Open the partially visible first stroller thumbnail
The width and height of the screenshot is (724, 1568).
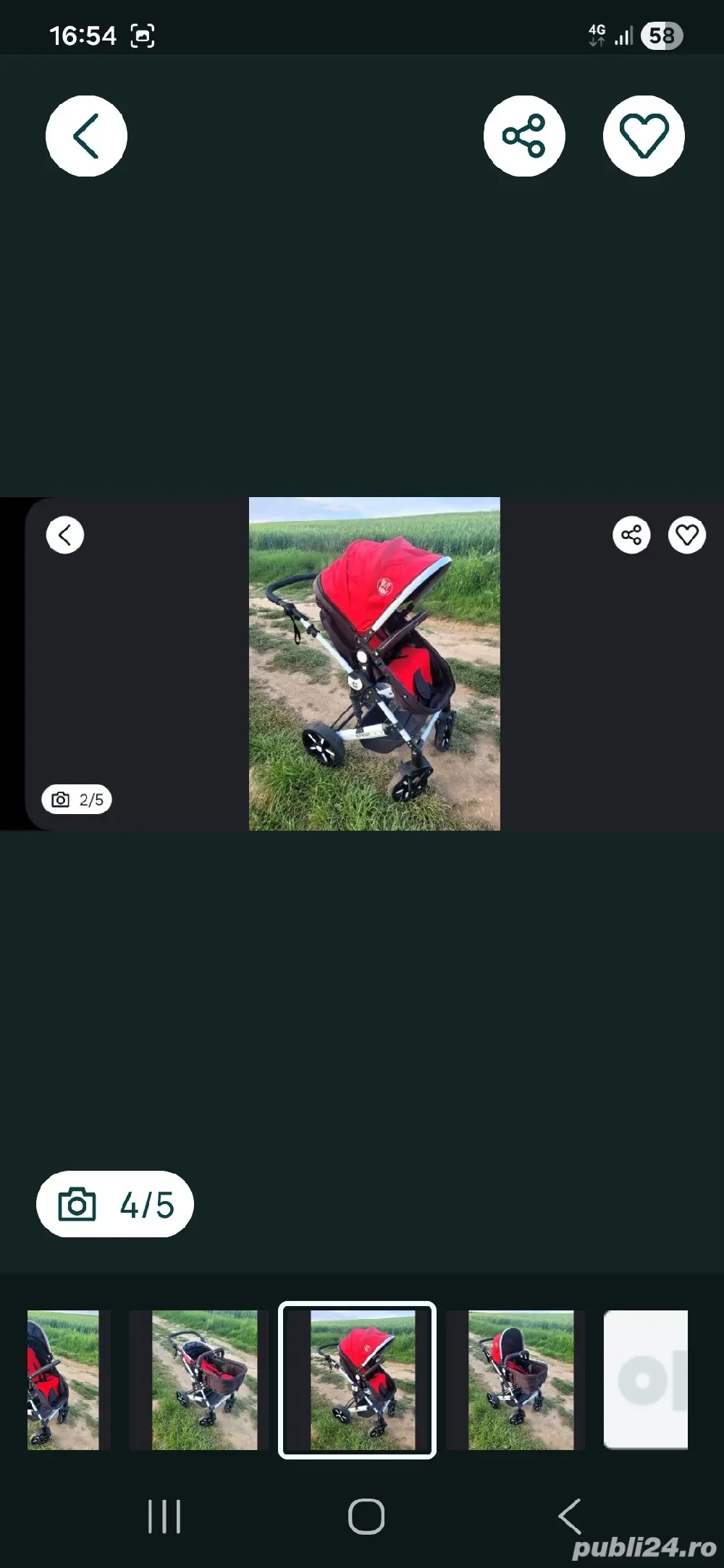pyautogui.click(x=63, y=1380)
